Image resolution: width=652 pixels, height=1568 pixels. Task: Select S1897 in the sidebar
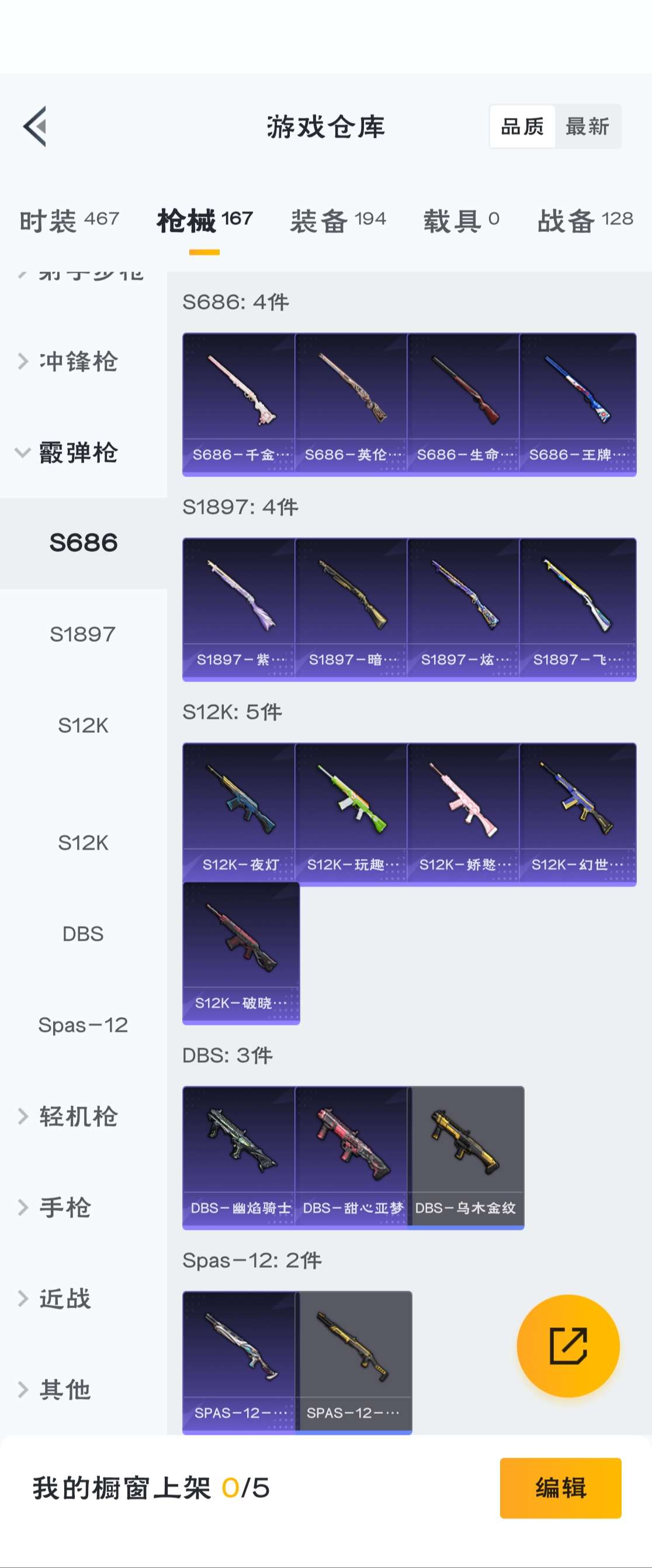[x=83, y=634]
